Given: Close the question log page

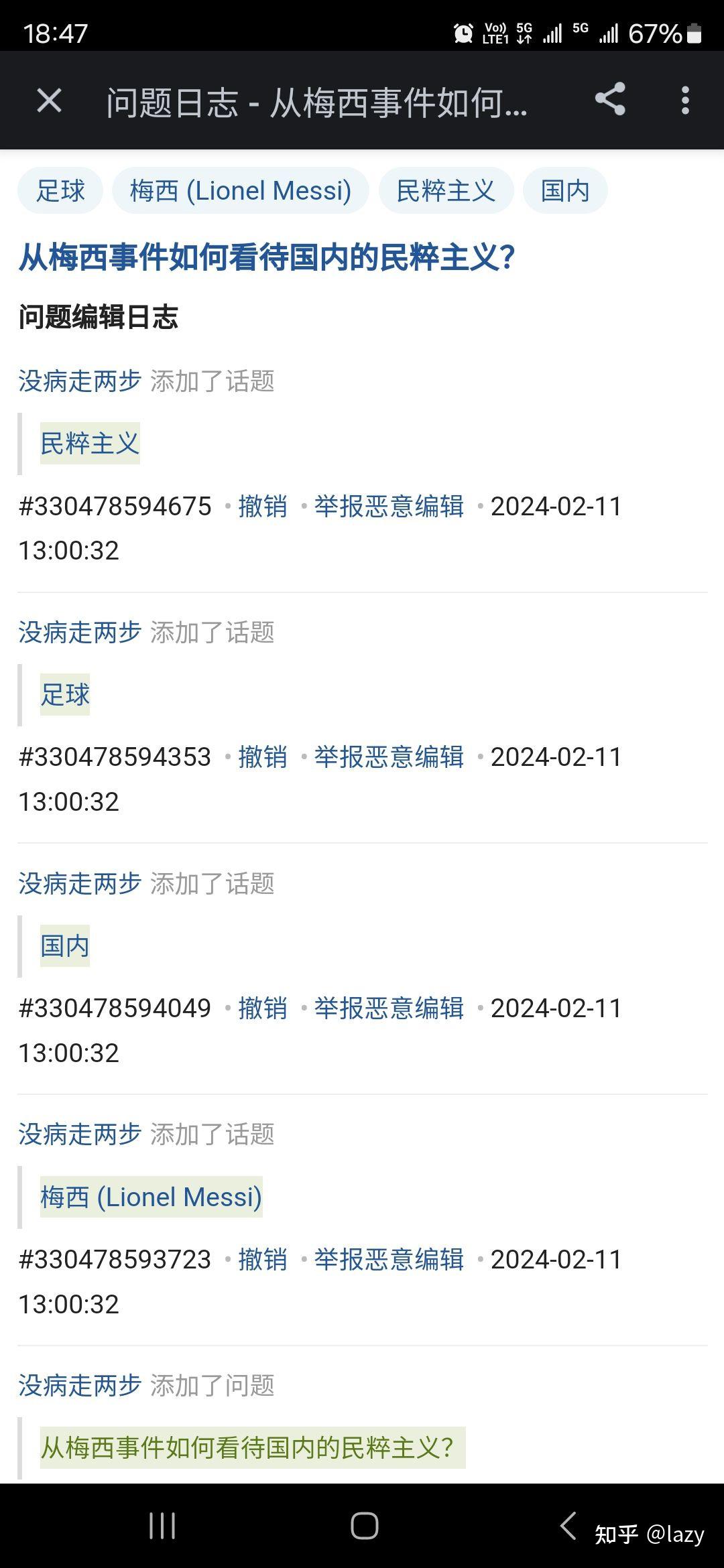Looking at the screenshot, I should coord(49,101).
